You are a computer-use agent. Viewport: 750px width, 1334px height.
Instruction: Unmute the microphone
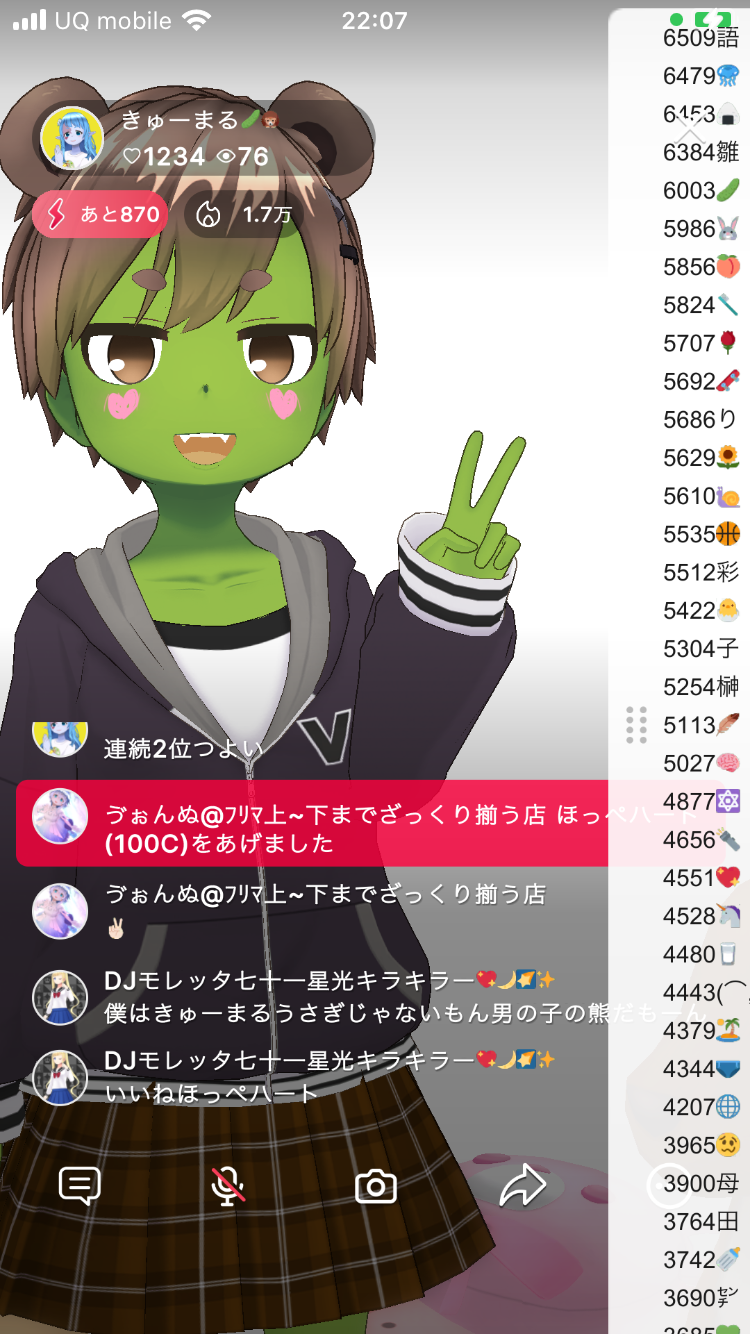coord(228,1186)
